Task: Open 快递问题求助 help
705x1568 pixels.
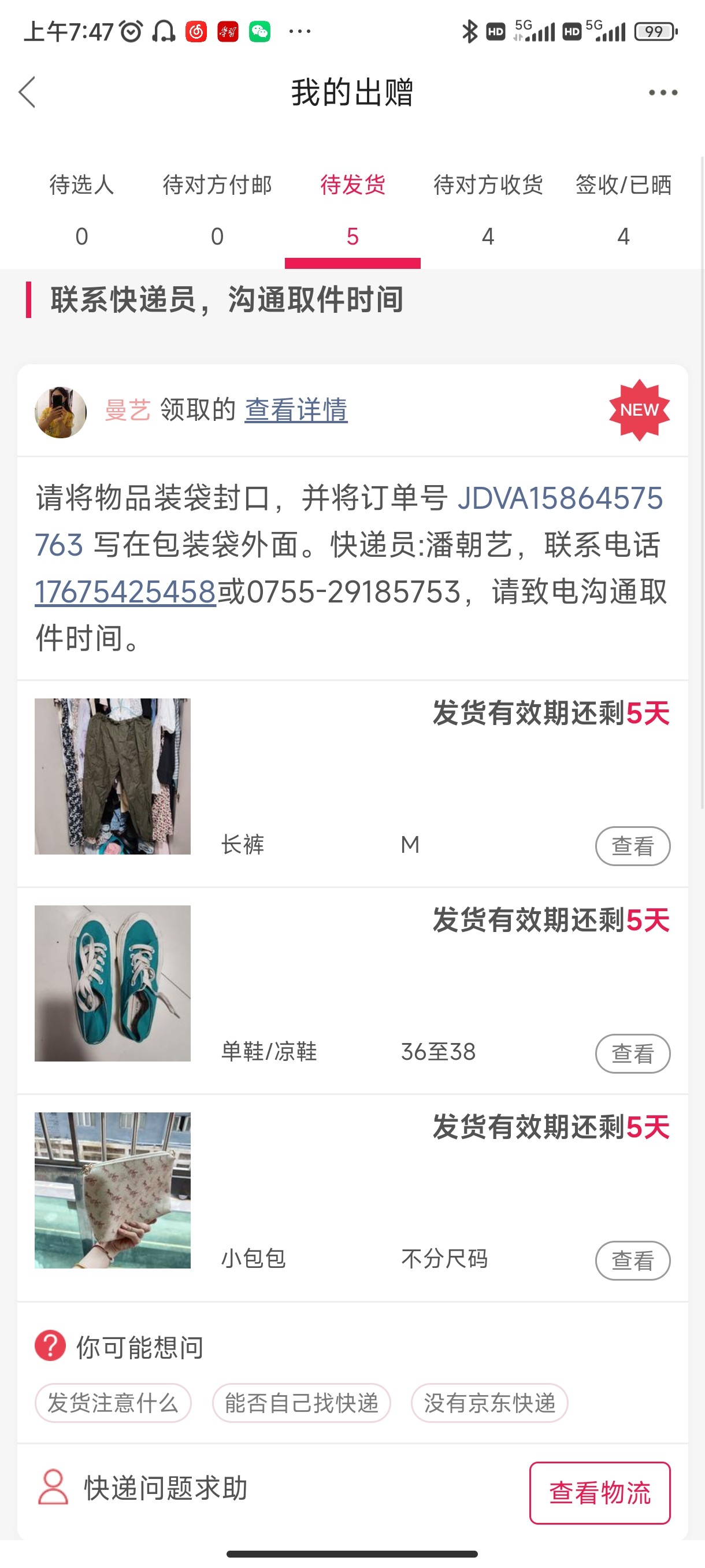Action: pos(143,1488)
